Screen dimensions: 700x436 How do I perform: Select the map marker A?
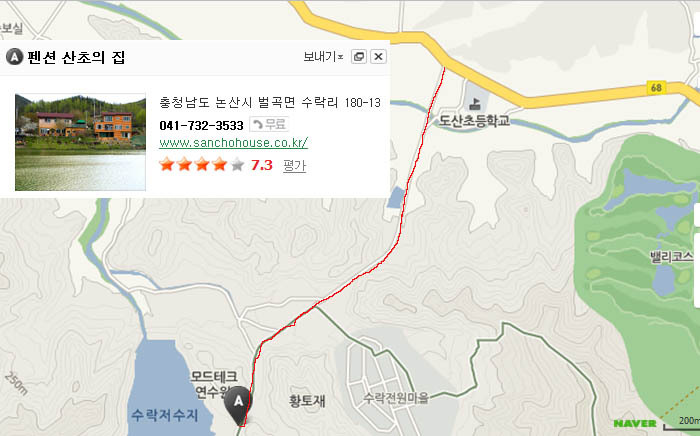point(239,404)
